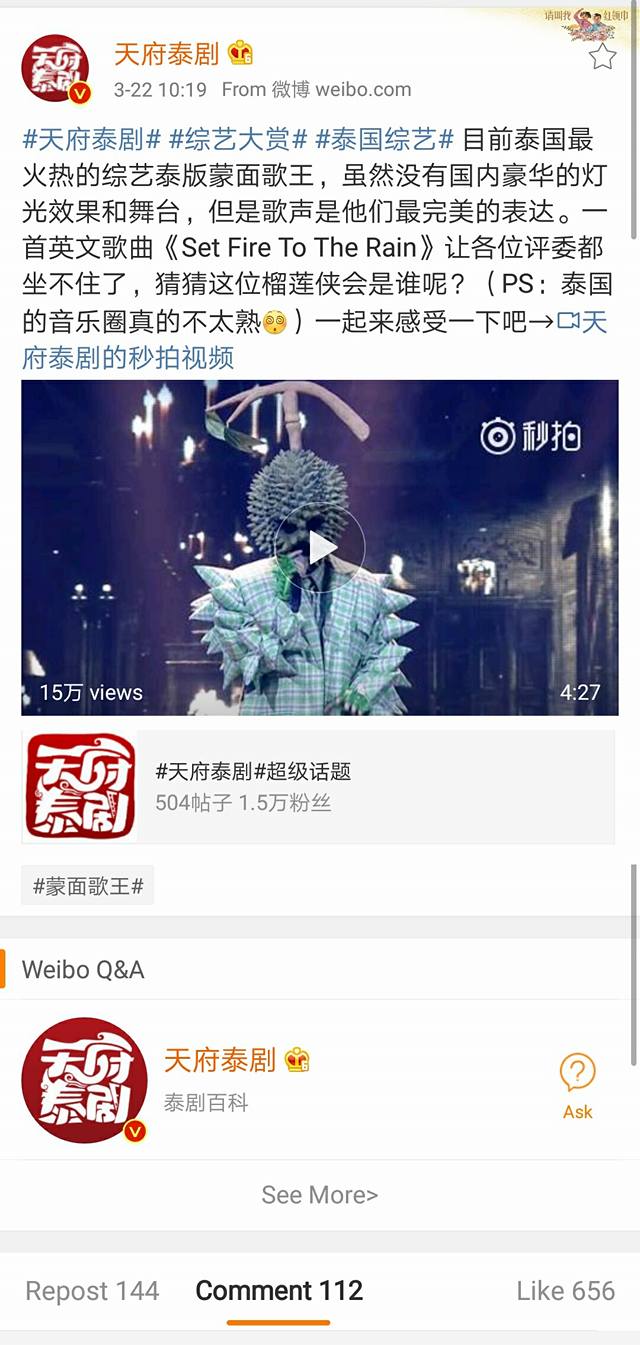This screenshot has width=640, height=1345.
Task: Switch to the Like 656 tab
Action: pos(565,1291)
